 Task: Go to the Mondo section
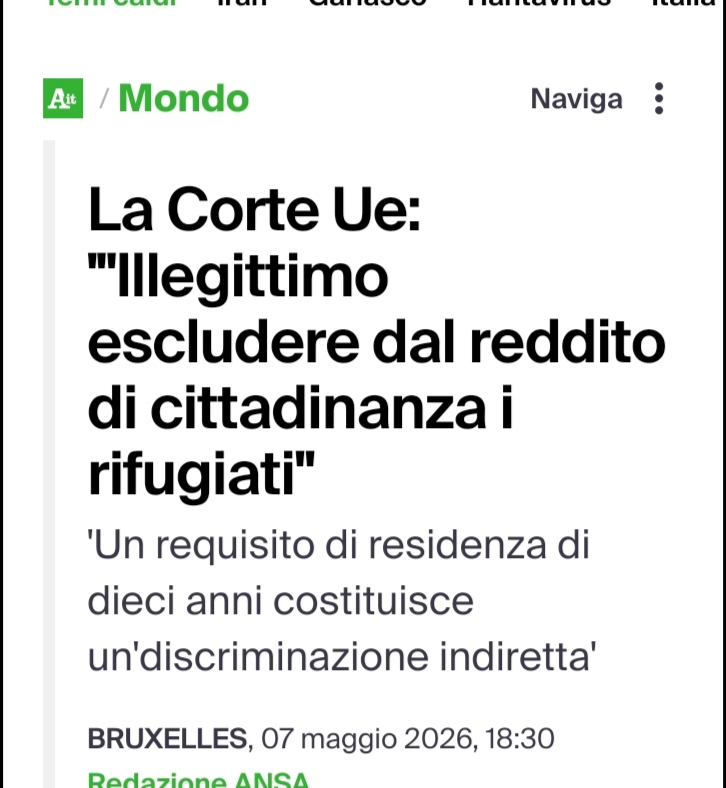184,98
